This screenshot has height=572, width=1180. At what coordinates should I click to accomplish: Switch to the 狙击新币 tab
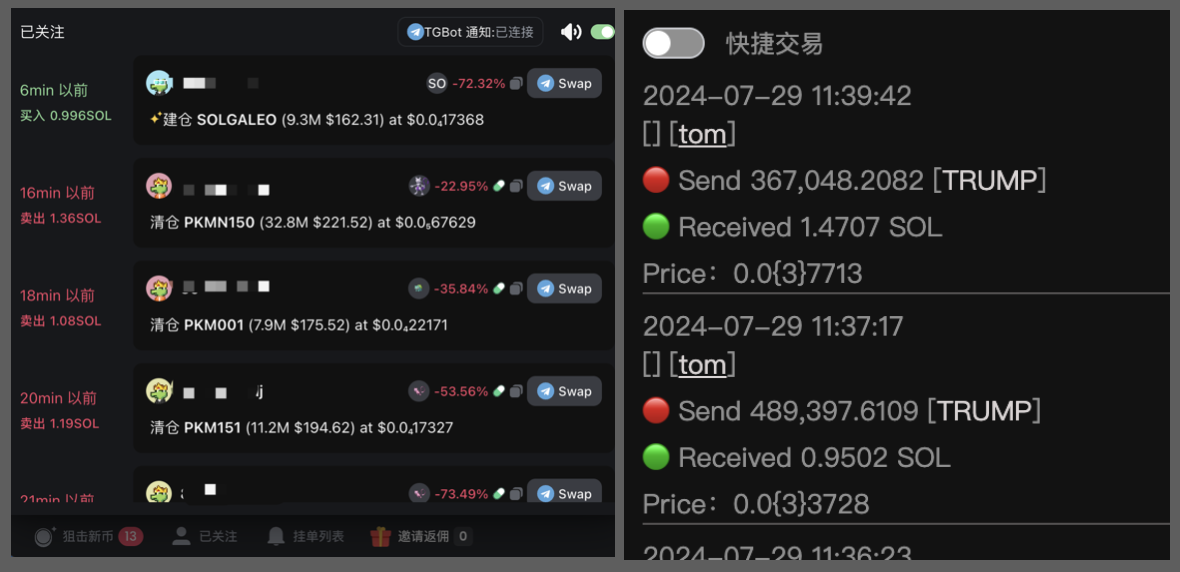click(x=88, y=537)
